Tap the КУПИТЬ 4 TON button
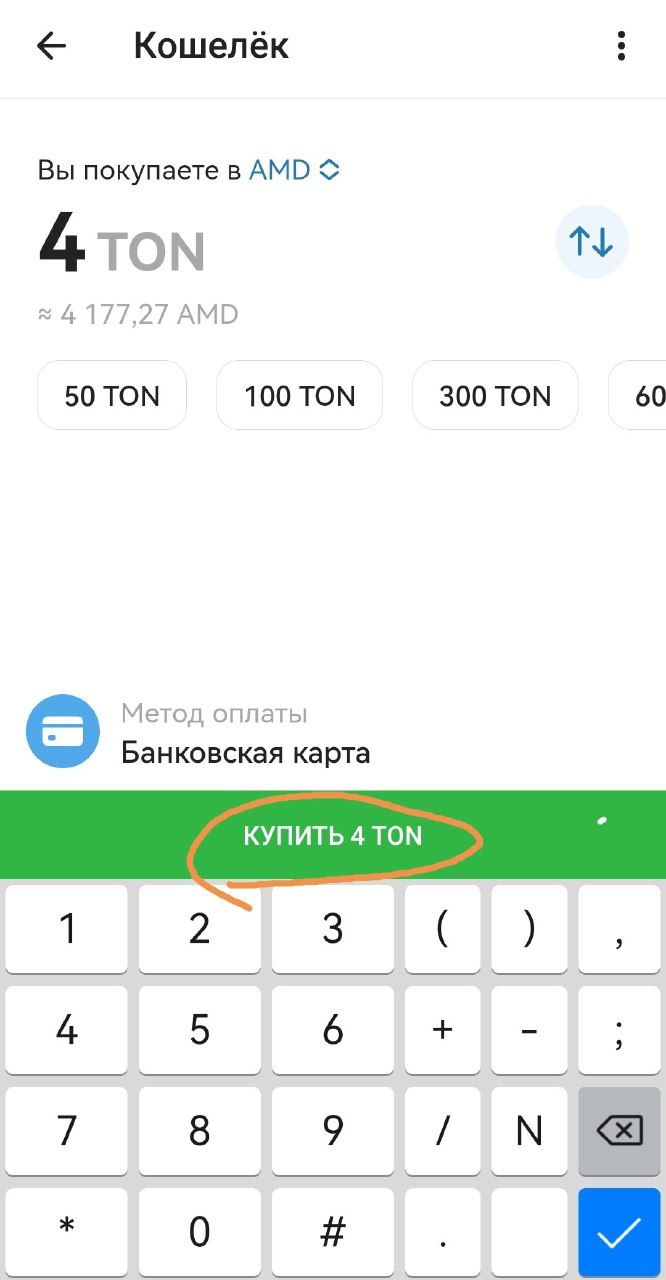 click(x=333, y=836)
